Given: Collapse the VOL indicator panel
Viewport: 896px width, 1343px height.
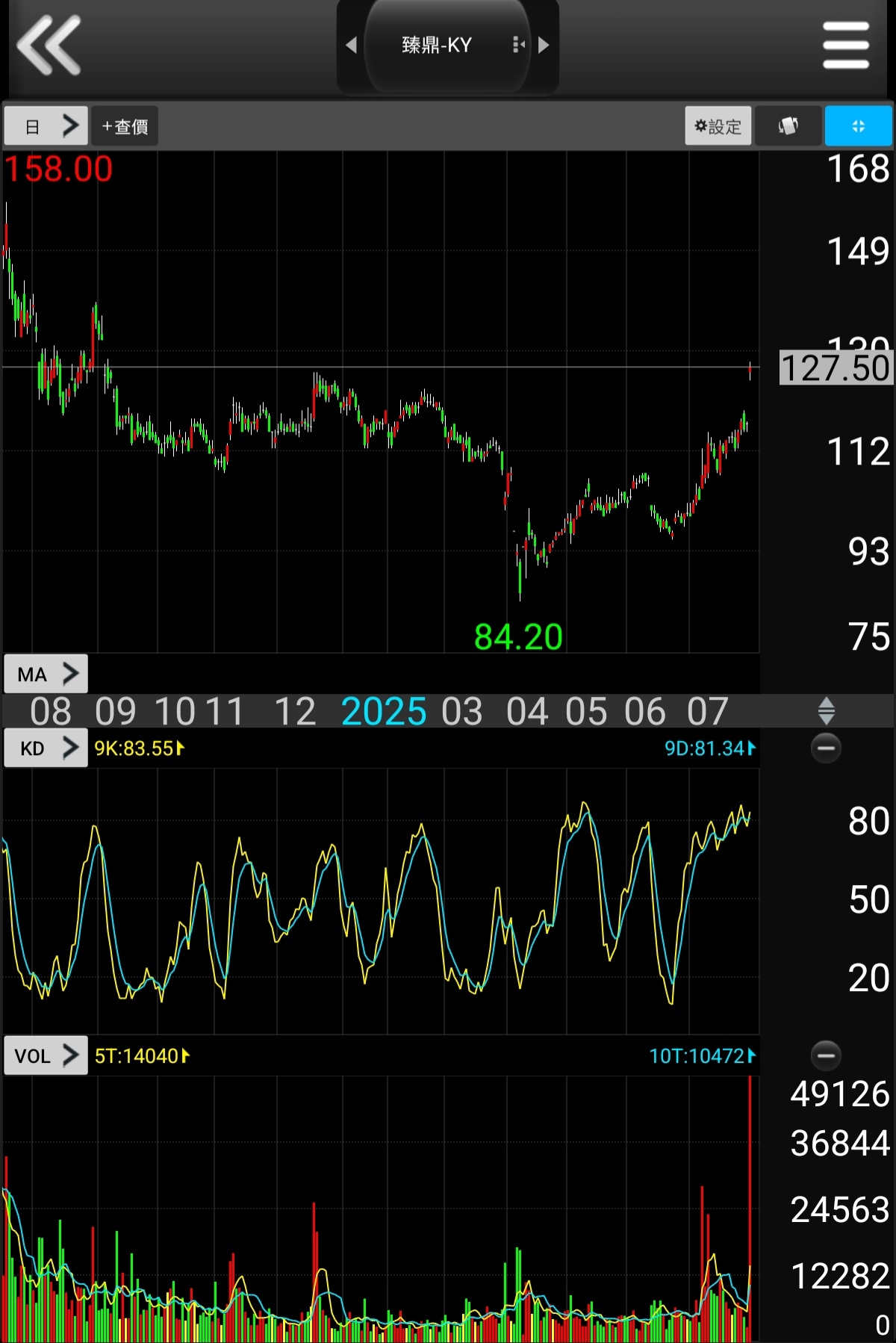Looking at the screenshot, I should pos(826,1055).
